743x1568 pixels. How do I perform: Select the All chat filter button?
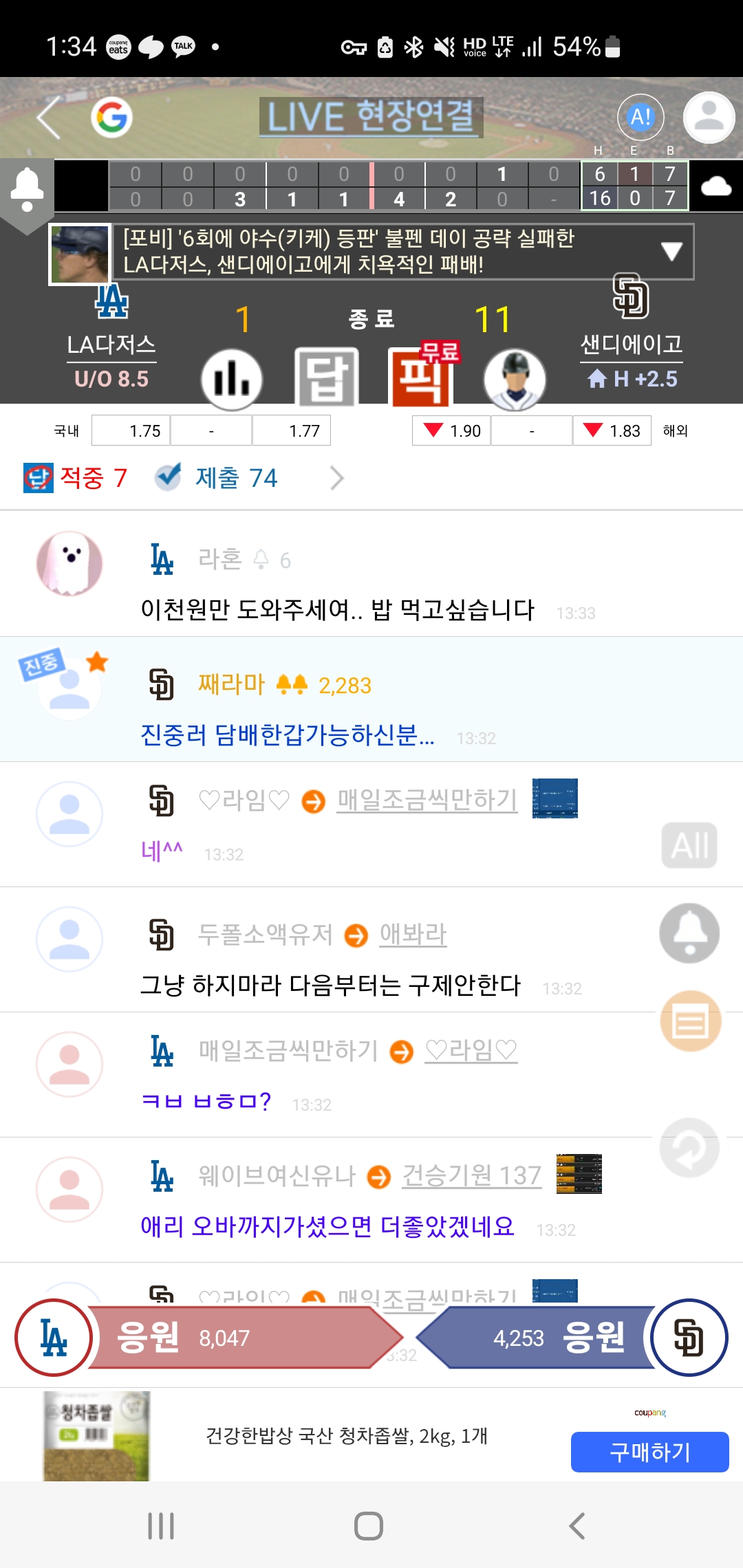point(689,845)
